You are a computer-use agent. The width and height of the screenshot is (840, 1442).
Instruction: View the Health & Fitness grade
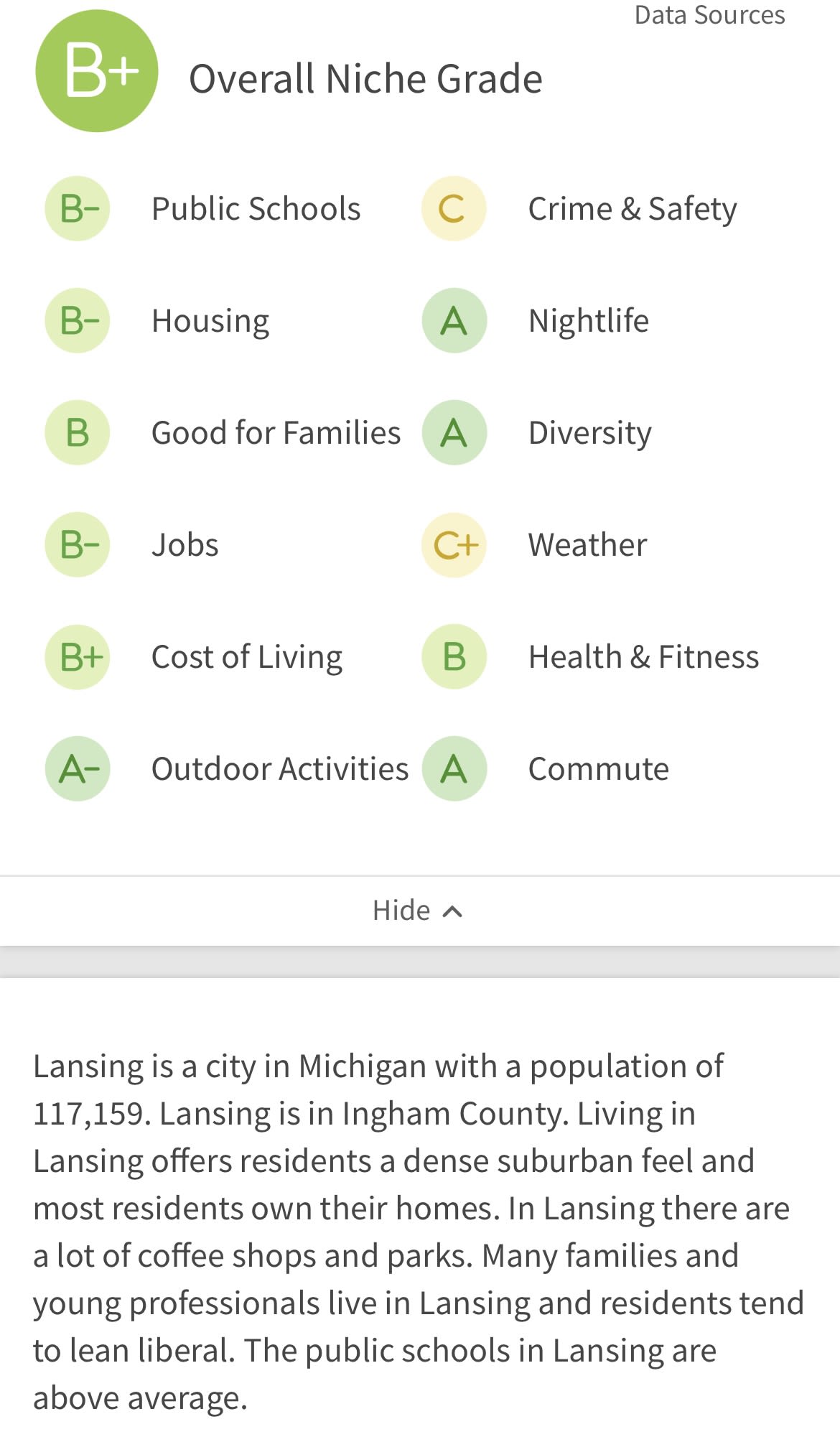tap(643, 657)
